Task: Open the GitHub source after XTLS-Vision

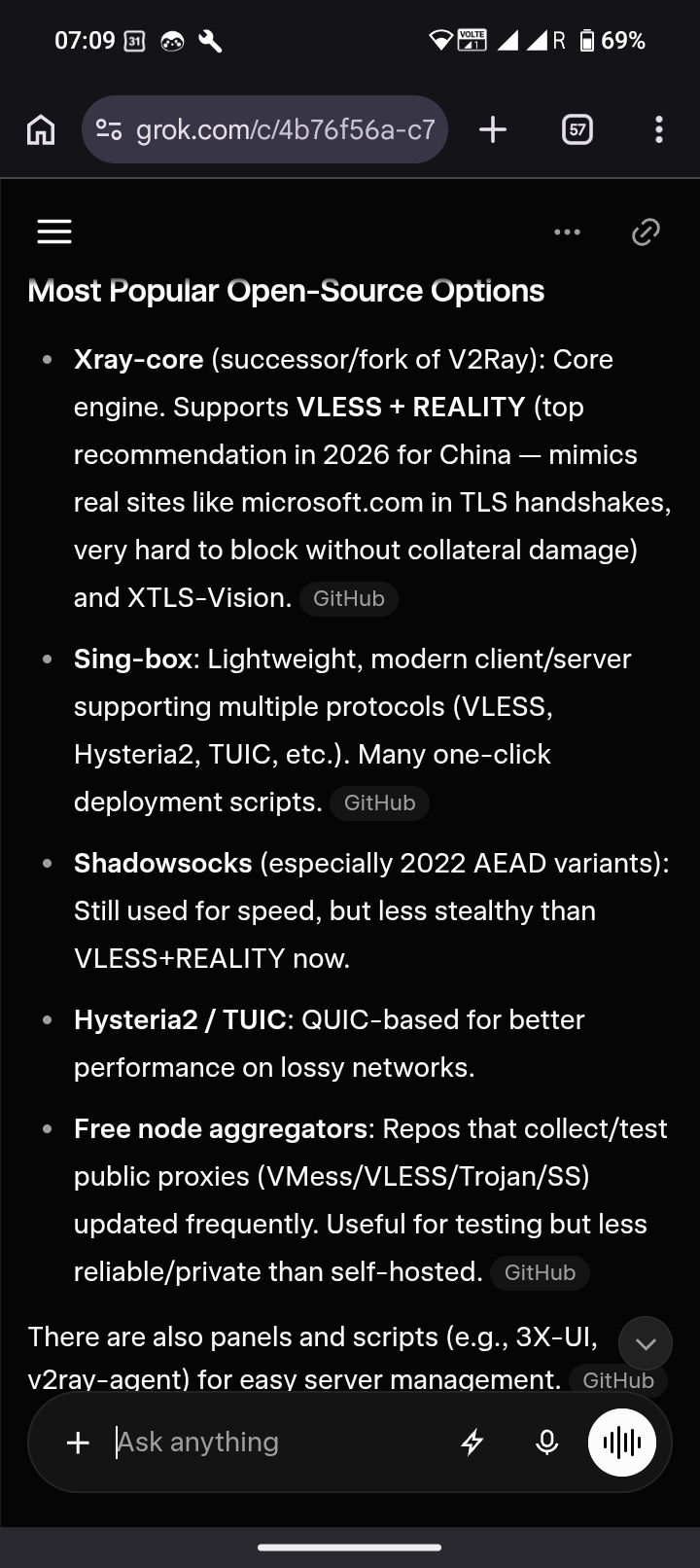Action: tap(349, 598)
